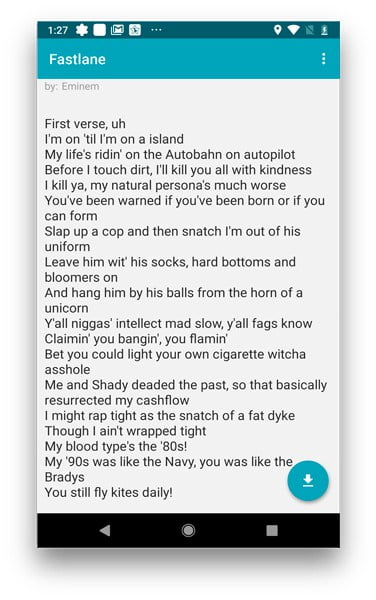Tap the floating download button
The image size is (376, 600).
pyautogui.click(x=308, y=481)
